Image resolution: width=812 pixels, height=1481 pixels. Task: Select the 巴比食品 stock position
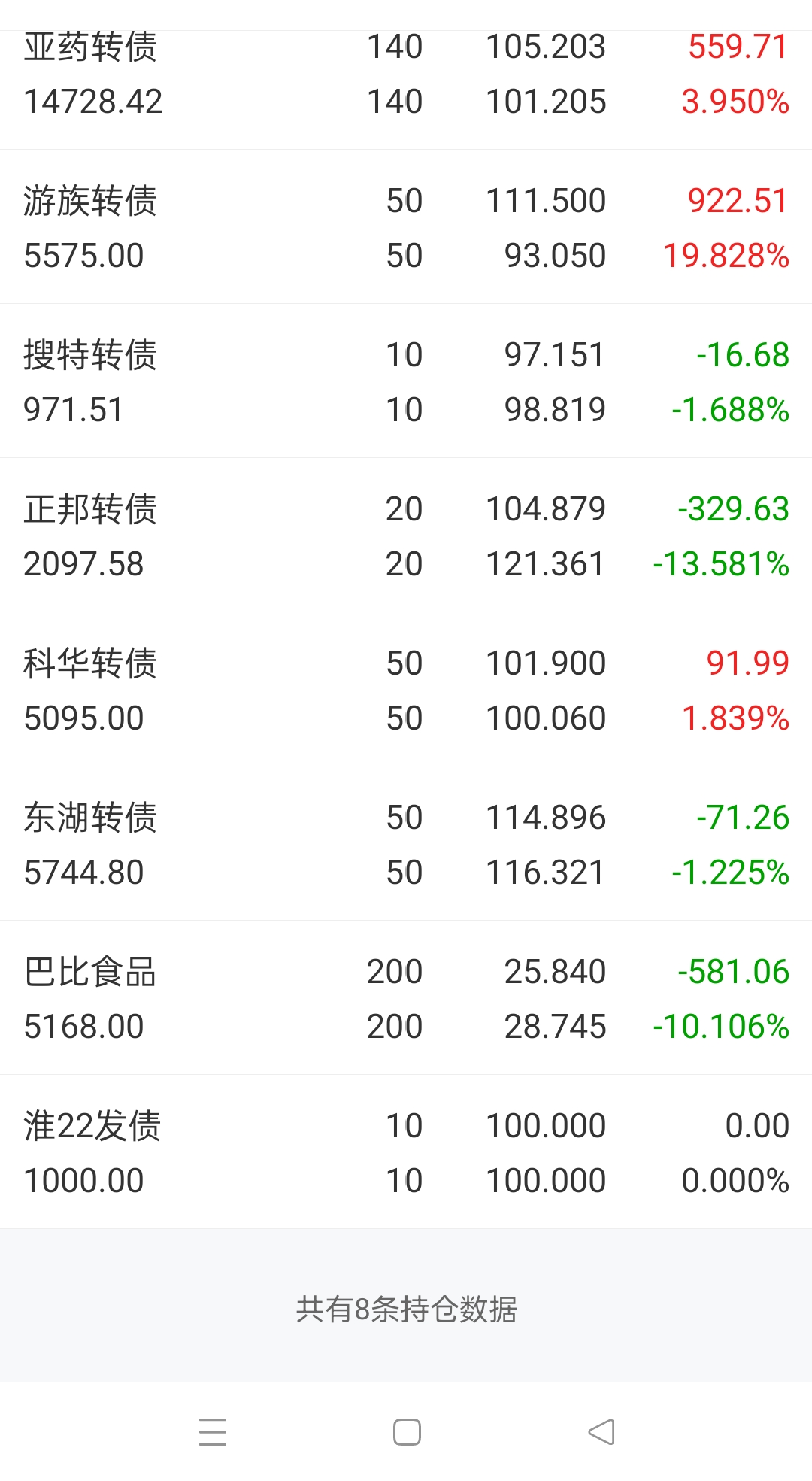[x=406, y=997]
